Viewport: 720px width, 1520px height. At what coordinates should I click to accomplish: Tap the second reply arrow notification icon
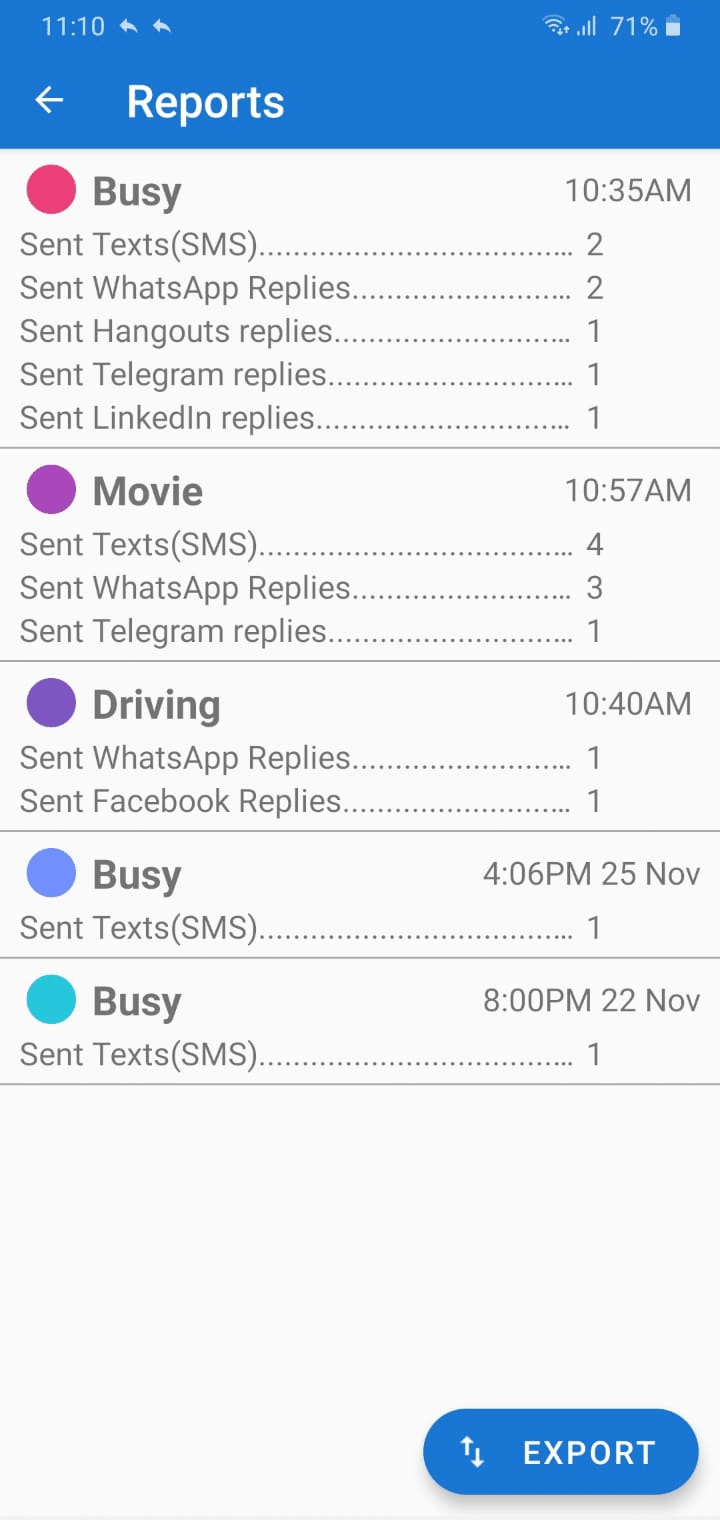(x=162, y=27)
